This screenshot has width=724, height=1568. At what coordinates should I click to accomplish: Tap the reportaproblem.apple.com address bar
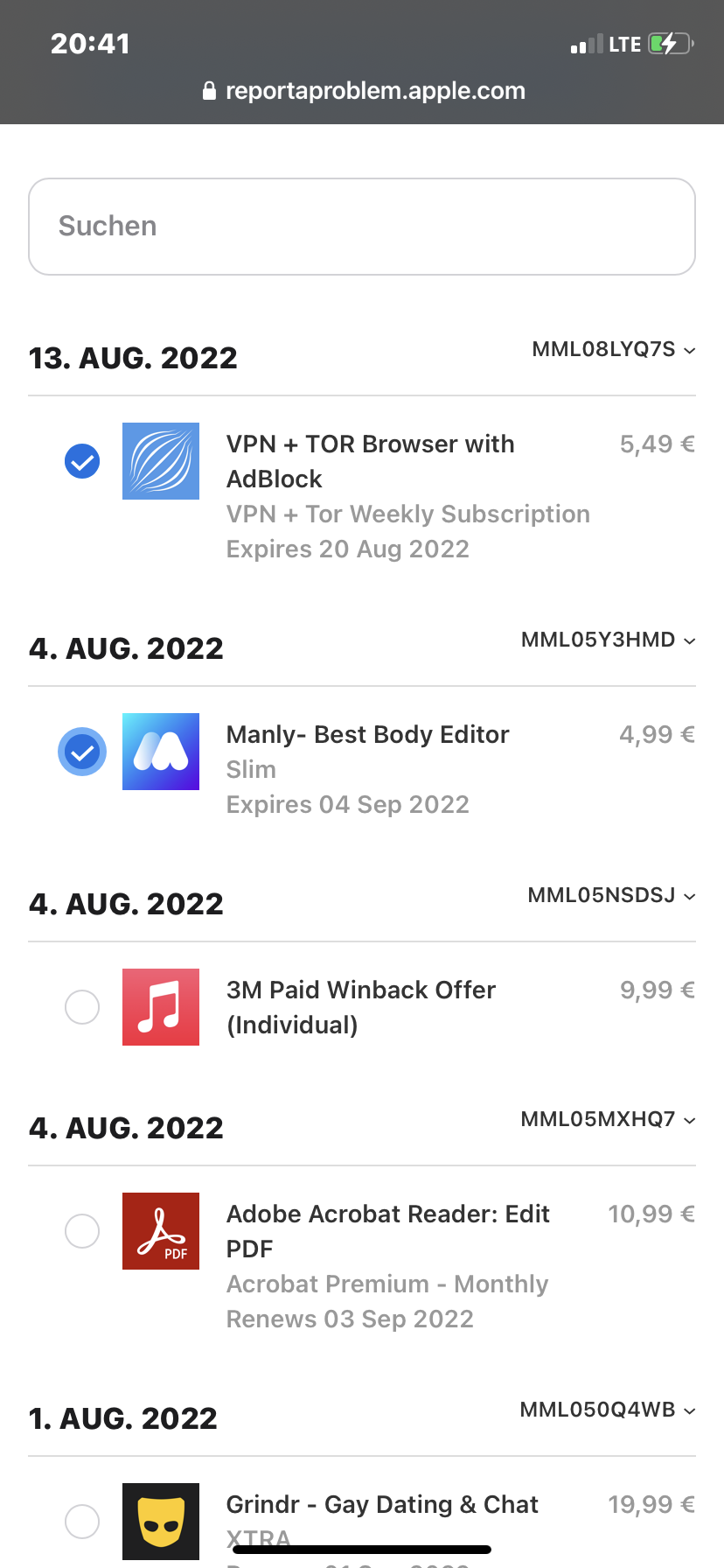(x=363, y=91)
